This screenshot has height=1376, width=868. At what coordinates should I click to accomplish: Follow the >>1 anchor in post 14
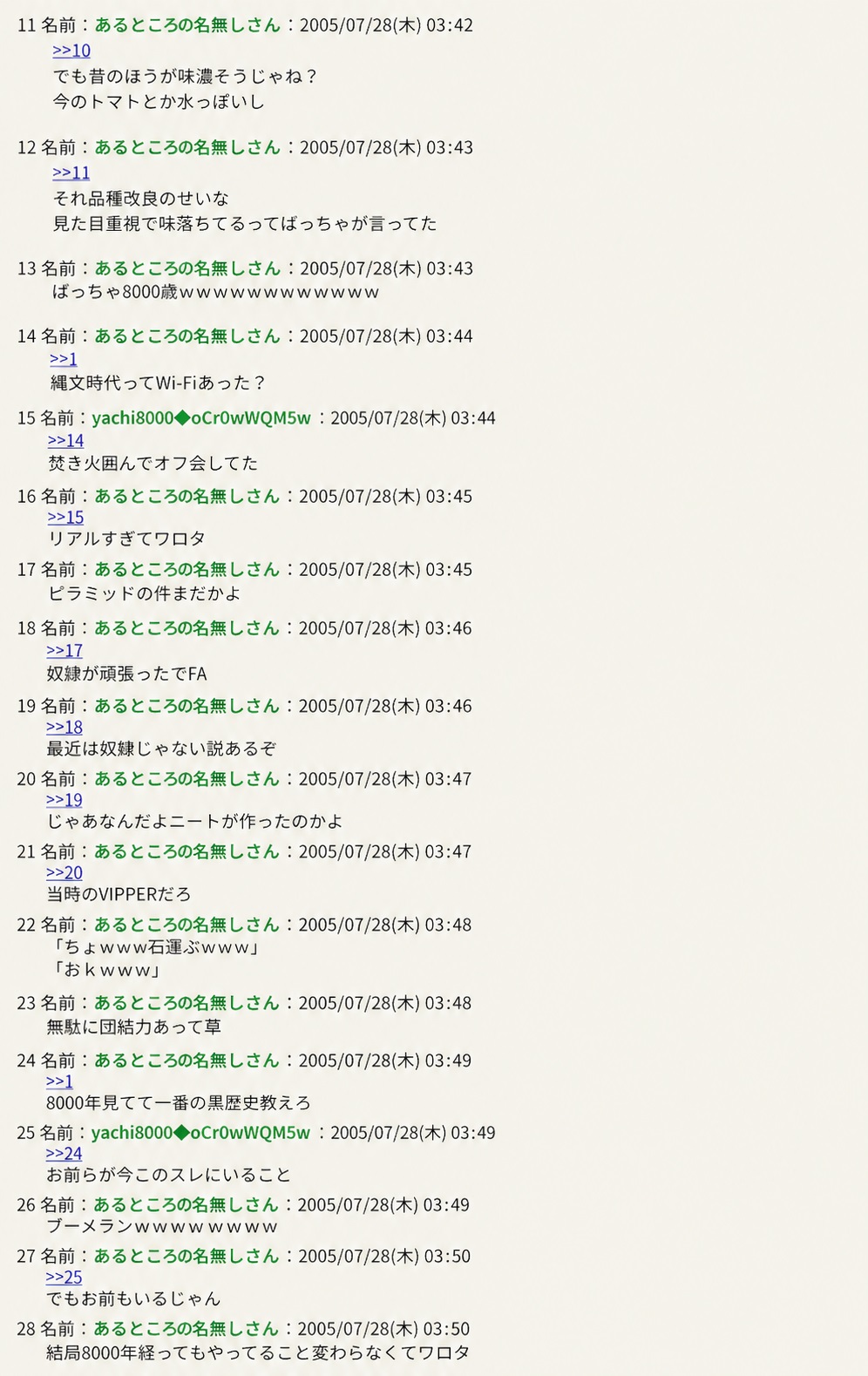coord(64,358)
